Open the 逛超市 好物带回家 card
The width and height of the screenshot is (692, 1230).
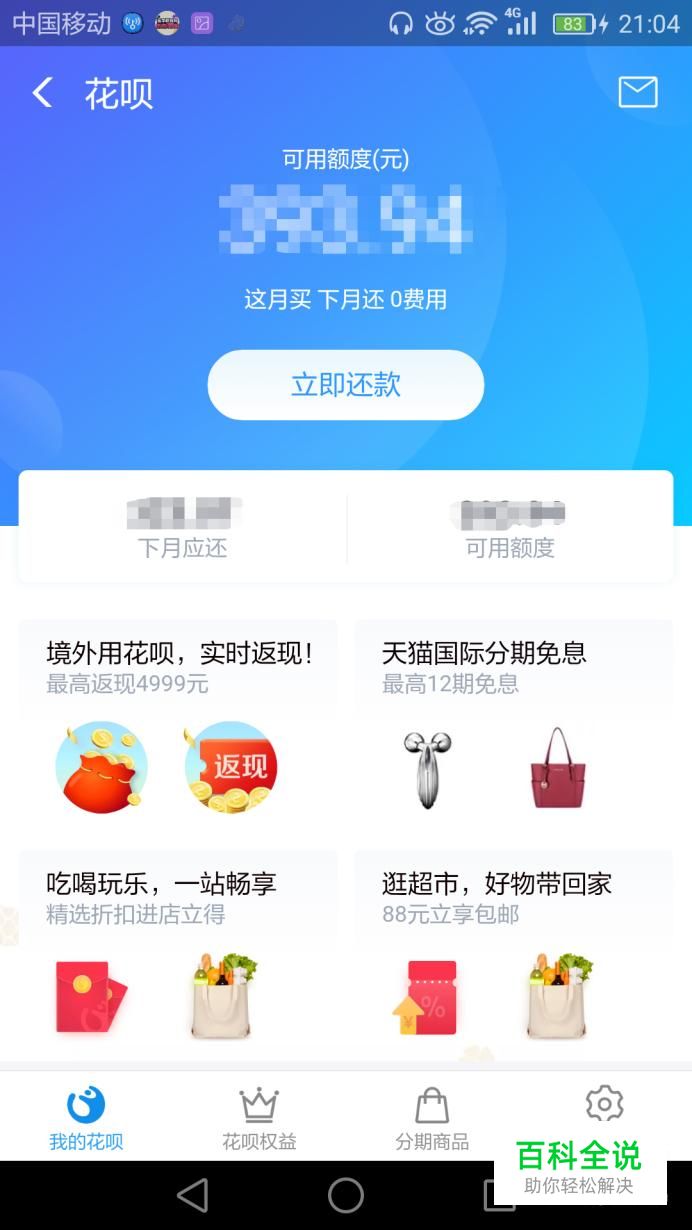(513, 950)
